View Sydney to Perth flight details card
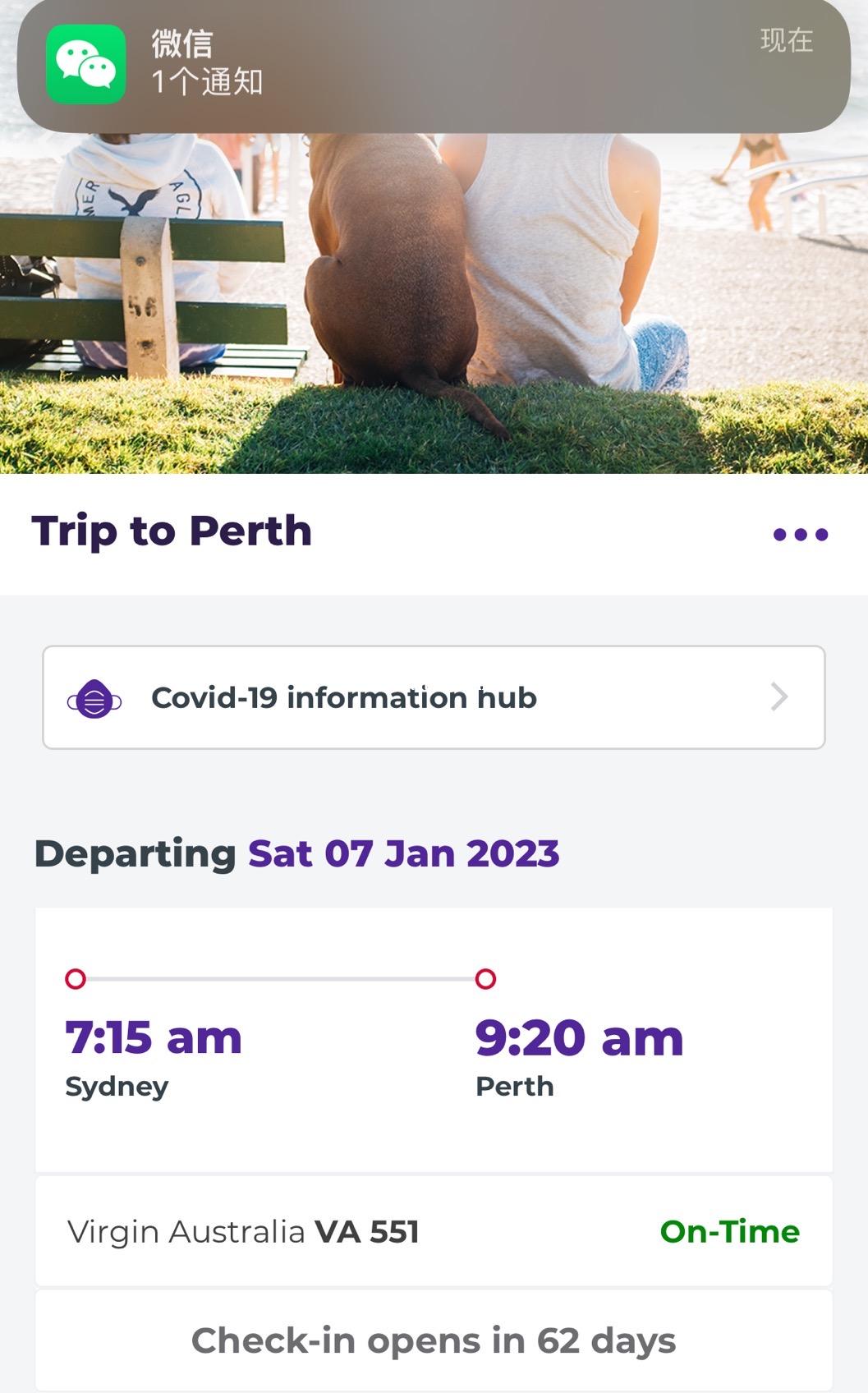 434,1039
